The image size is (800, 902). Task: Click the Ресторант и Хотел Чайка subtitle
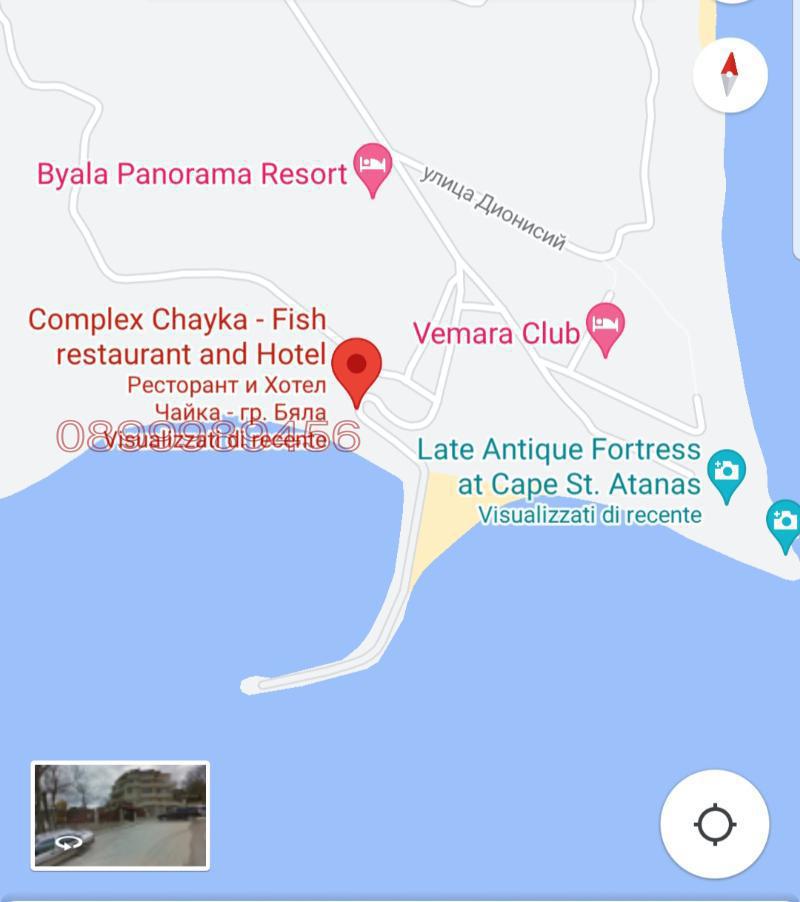click(226, 384)
